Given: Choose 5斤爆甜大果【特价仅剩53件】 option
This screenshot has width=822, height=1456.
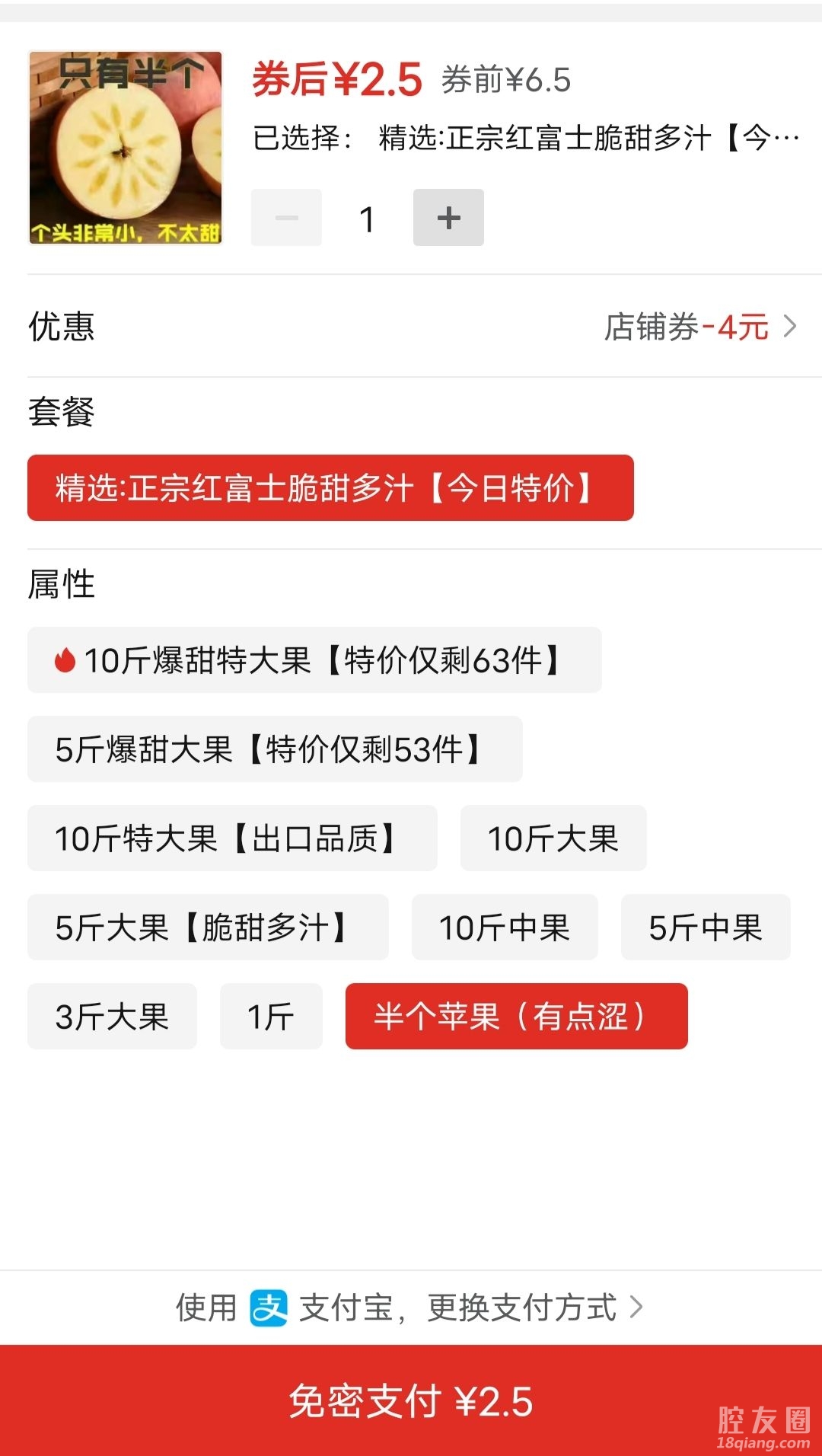Looking at the screenshot, I should click(x=275, y=749).
